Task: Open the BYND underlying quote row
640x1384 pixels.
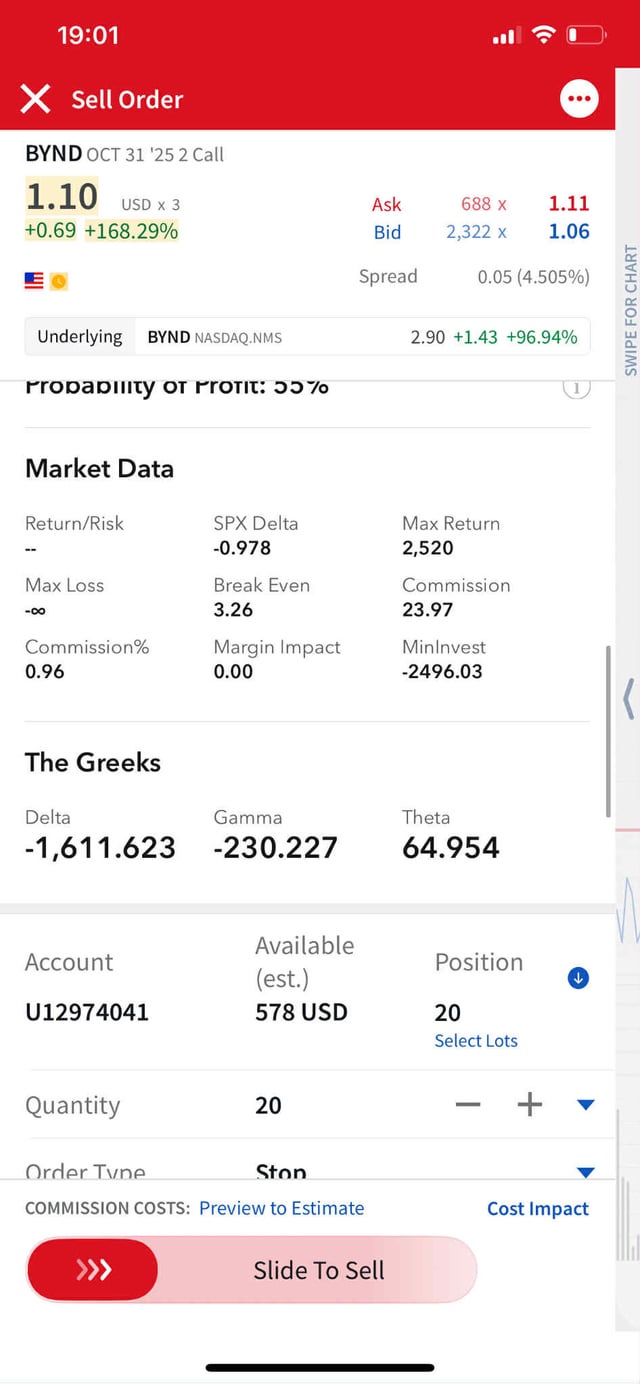Action: (x=307, y=337)
